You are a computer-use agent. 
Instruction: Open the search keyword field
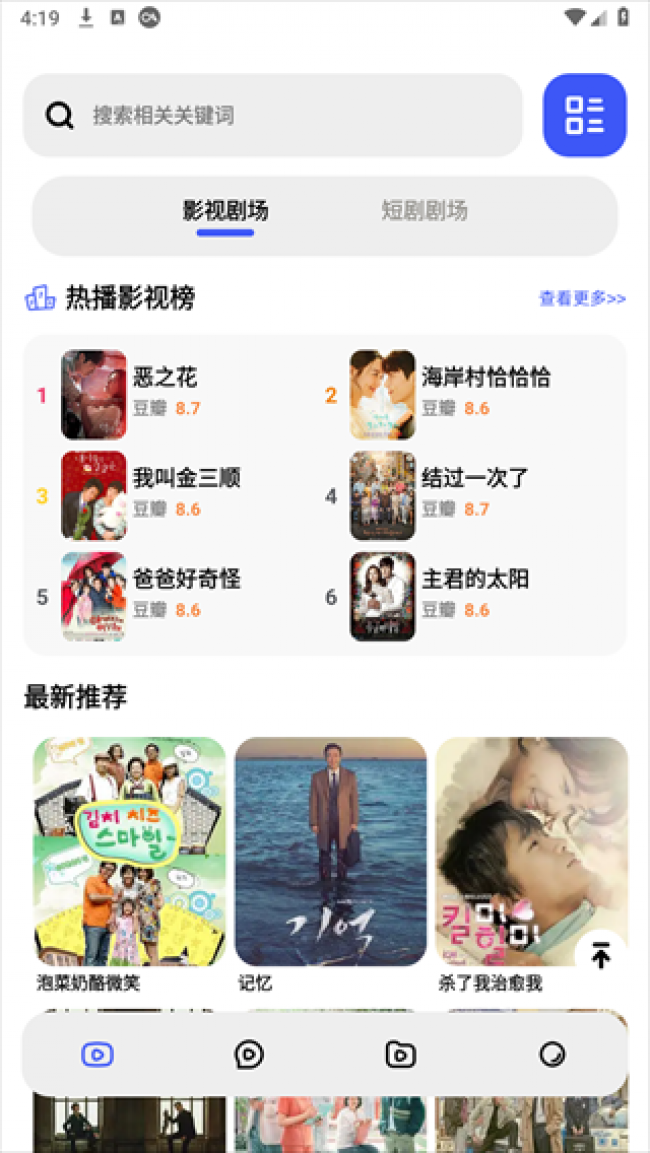click(x=290, y=116)
